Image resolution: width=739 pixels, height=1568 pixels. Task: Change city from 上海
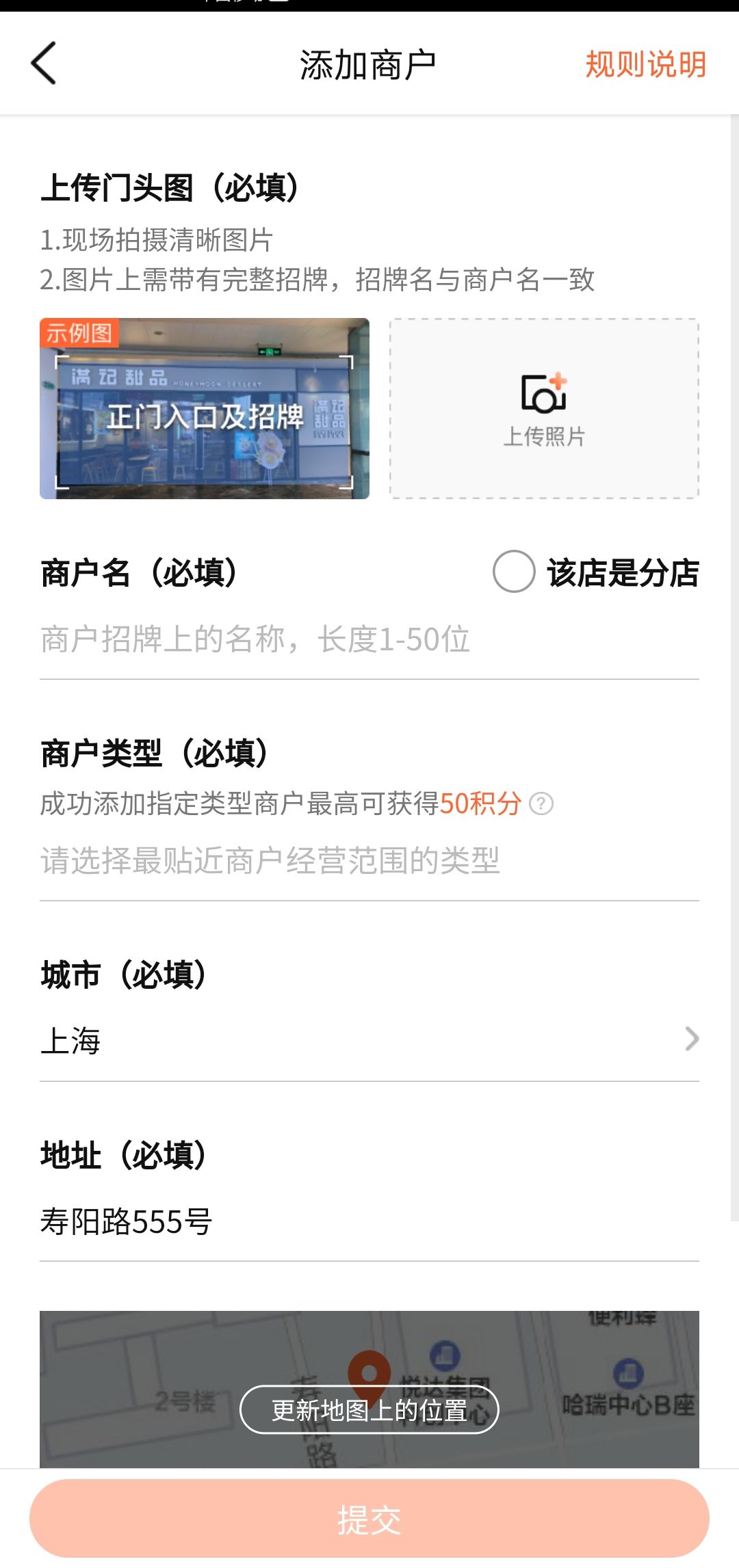tap(369, 1040)
